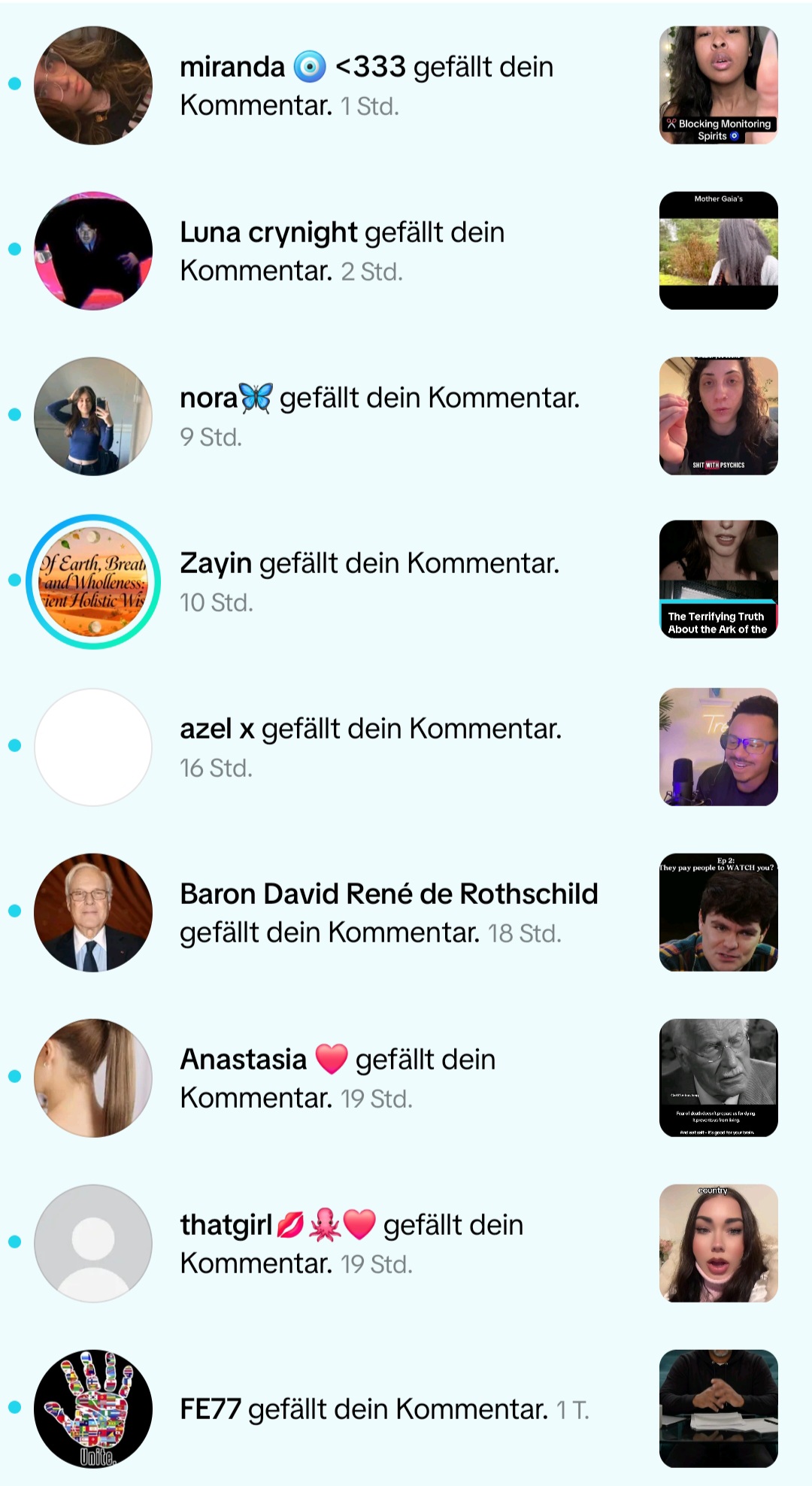Image resolution: width=812 pixels, height=1486 pixels.
Task: Open azel x's like notification
Action: pyautogui.click(x=371, y=746)
